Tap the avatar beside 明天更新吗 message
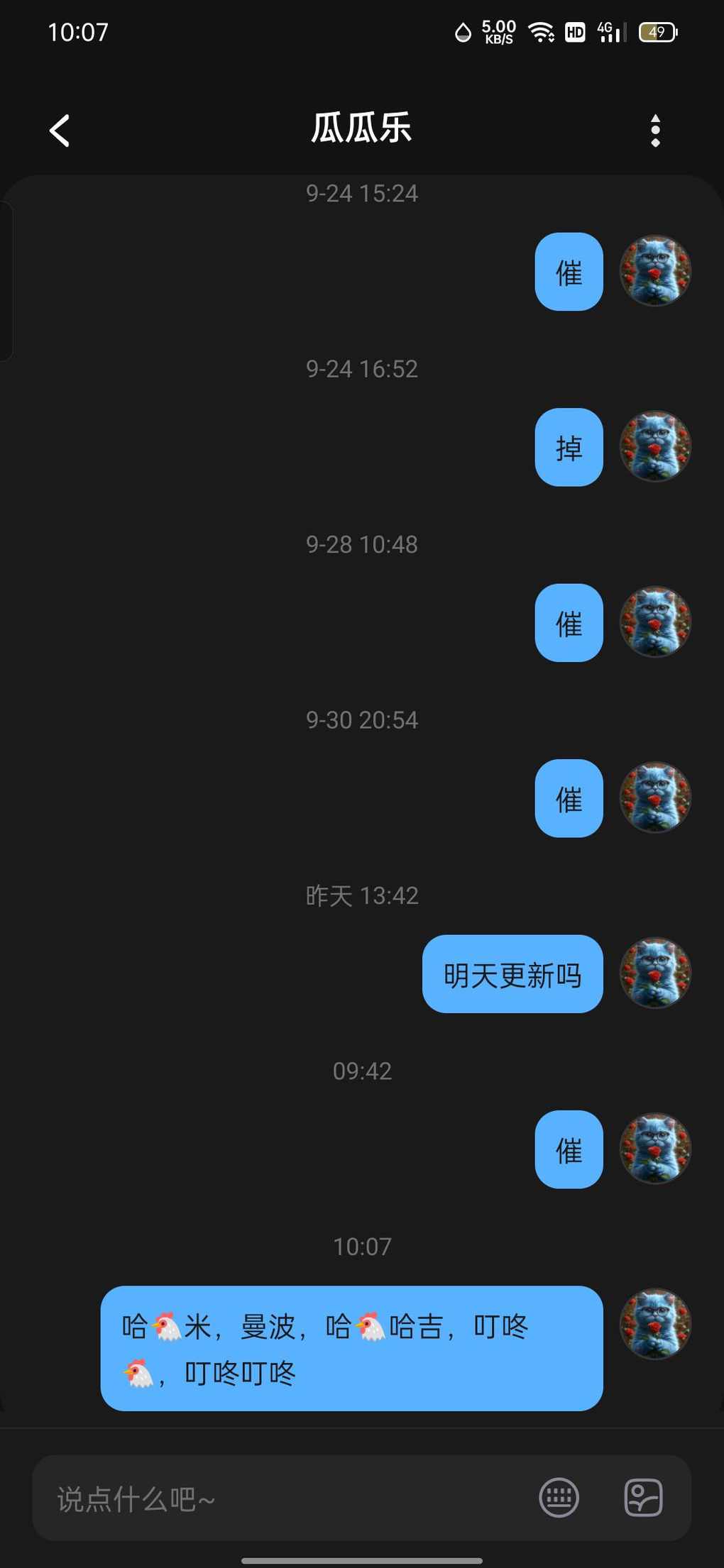This screenshot has height=1568, width=724. pos(655,973)
